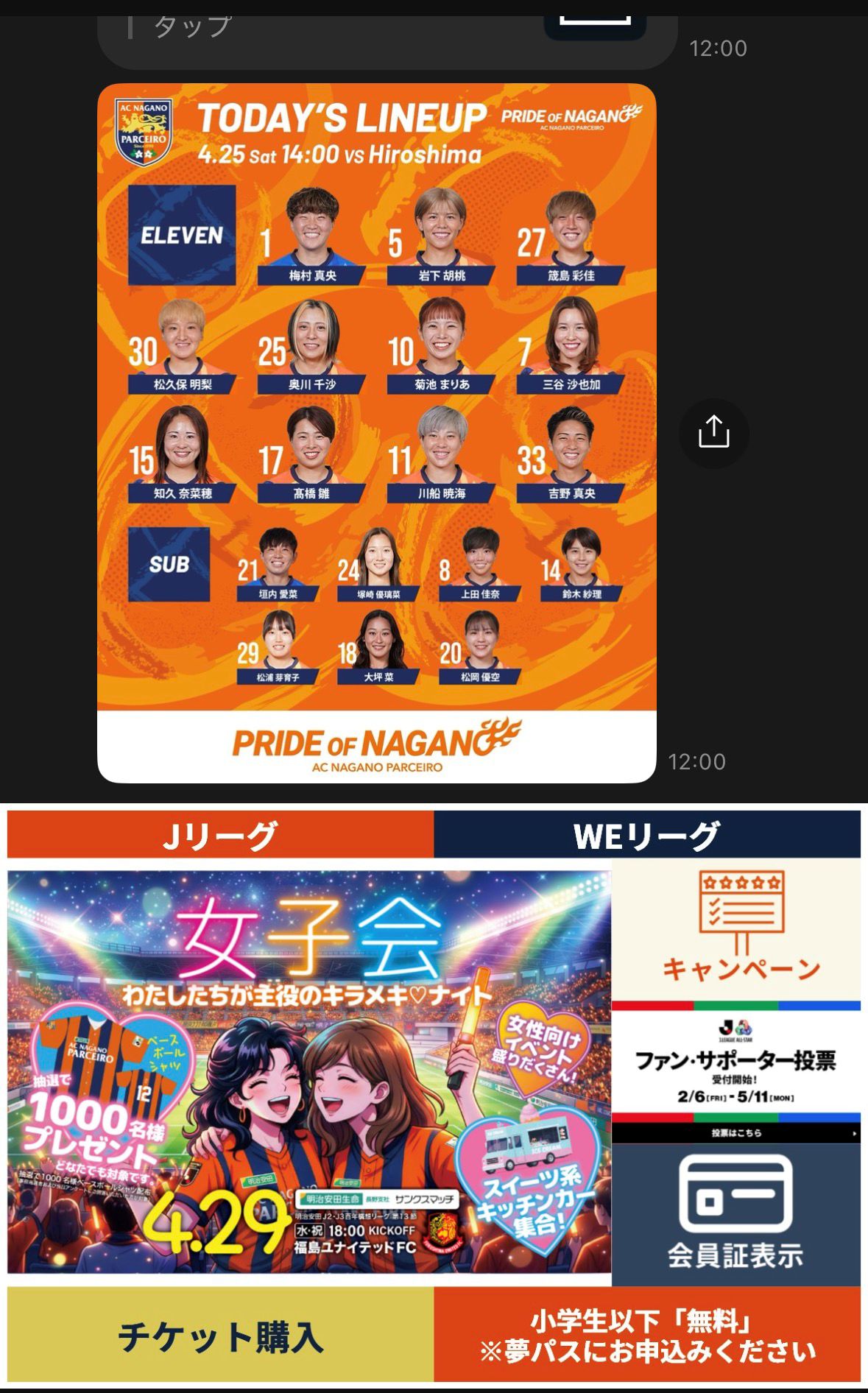Switch to the WEリーグ tab
868x1393 pixels.
(646, 835)
